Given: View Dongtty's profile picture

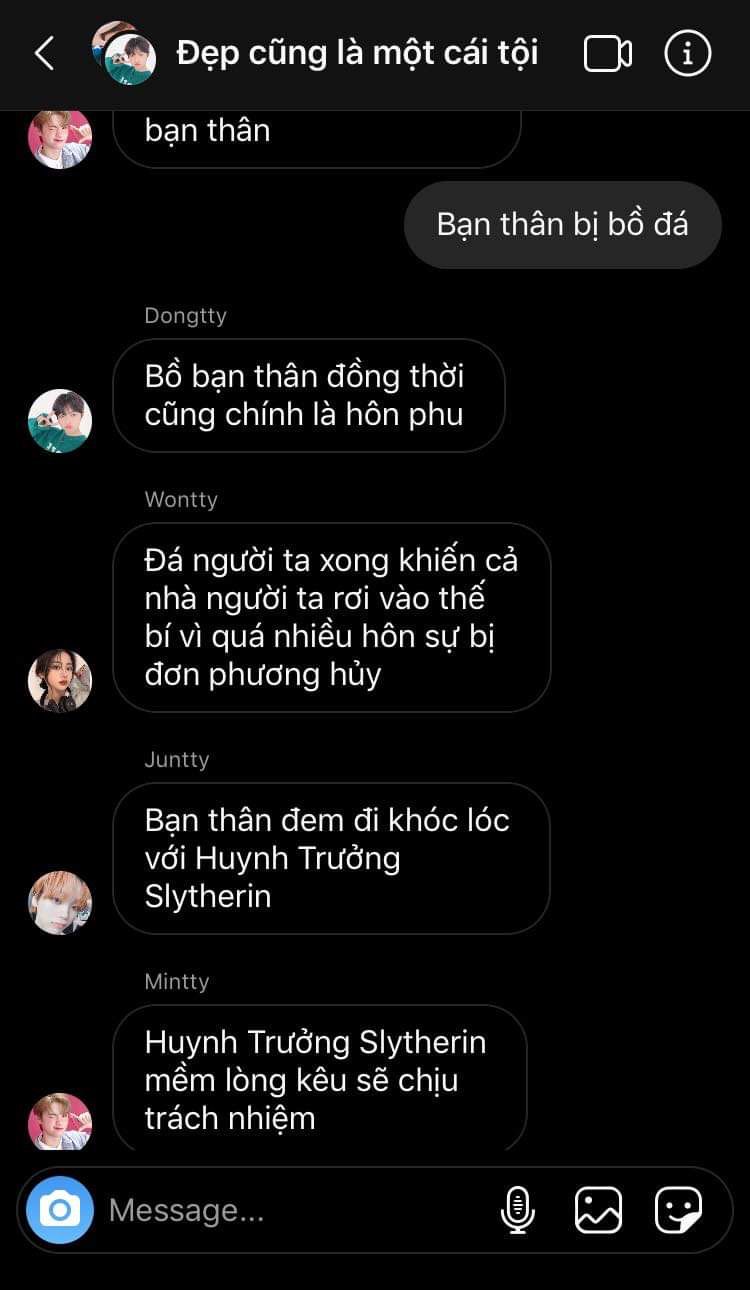Looking at the screenshot, I should 60,421.
